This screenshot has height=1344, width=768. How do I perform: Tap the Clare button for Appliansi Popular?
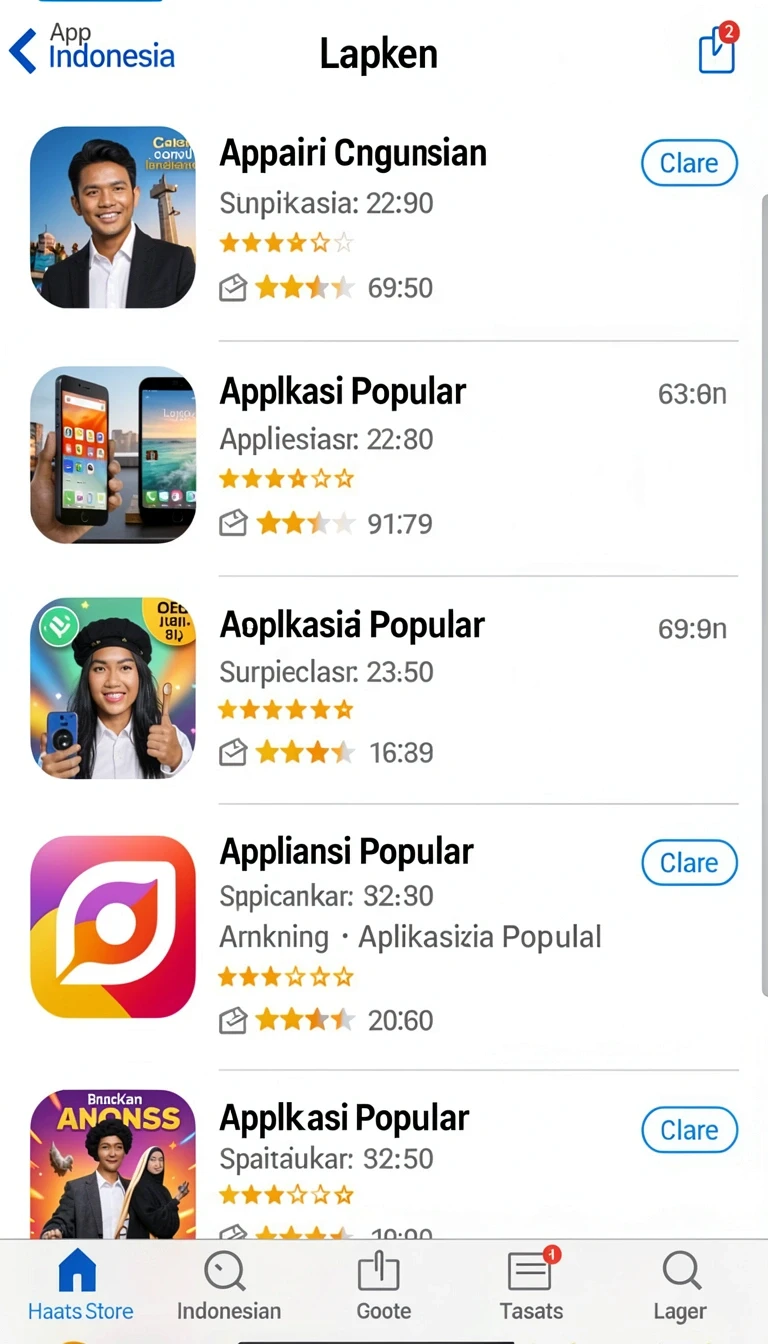(689, 863)
